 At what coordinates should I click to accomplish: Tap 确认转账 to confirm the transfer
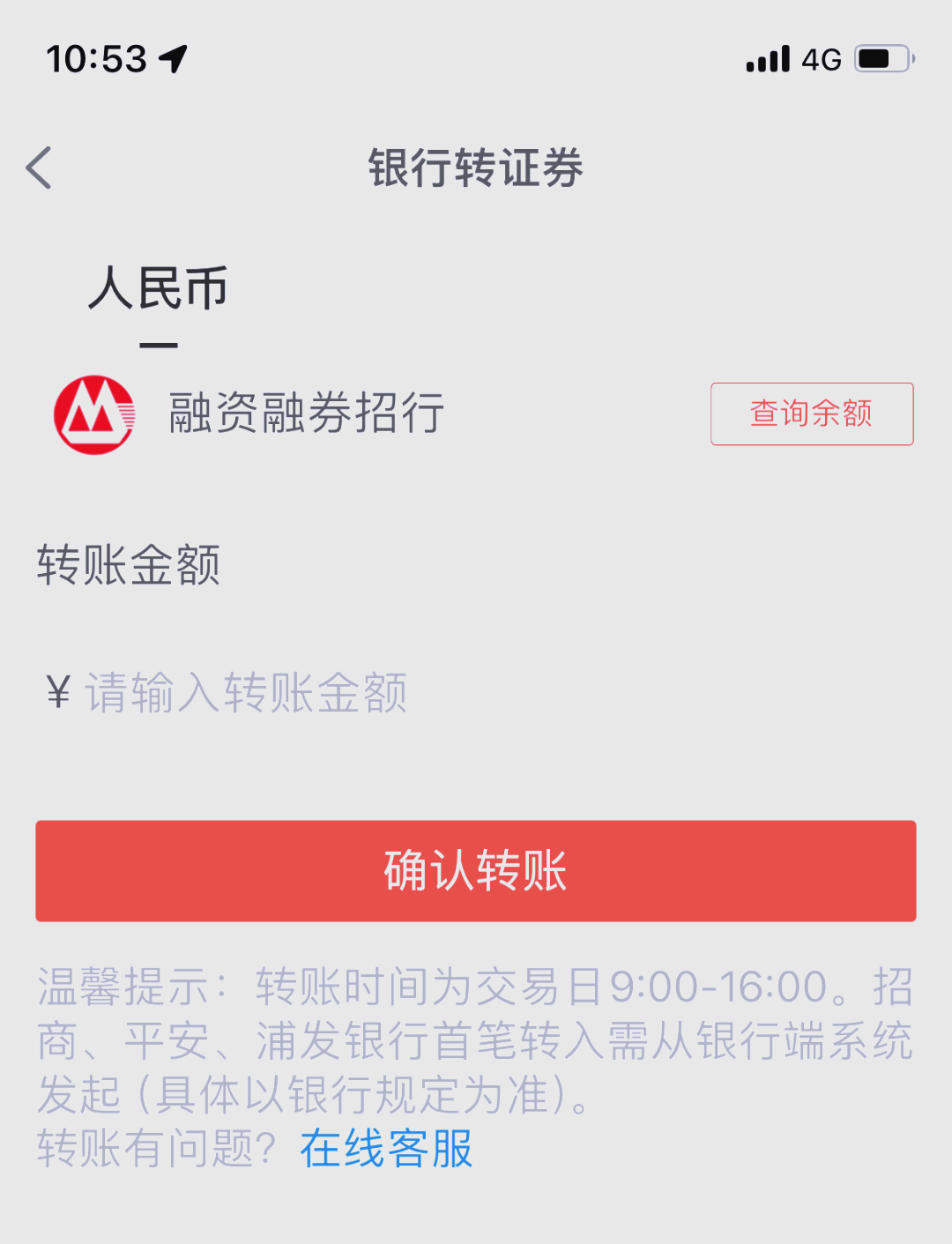point(476,871)
